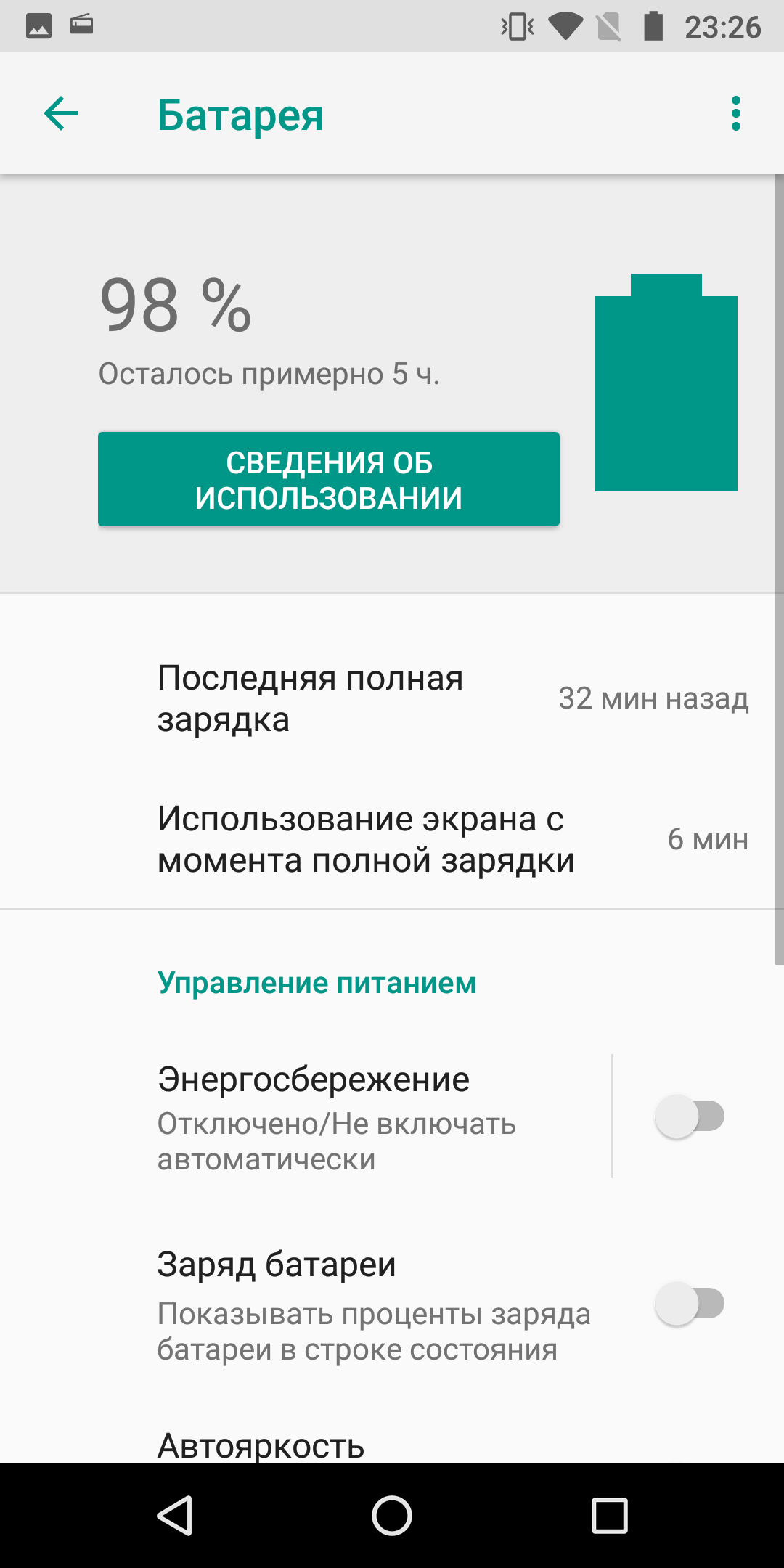
Task: Tap the system home button
Action: click(x=392, y=1516)
